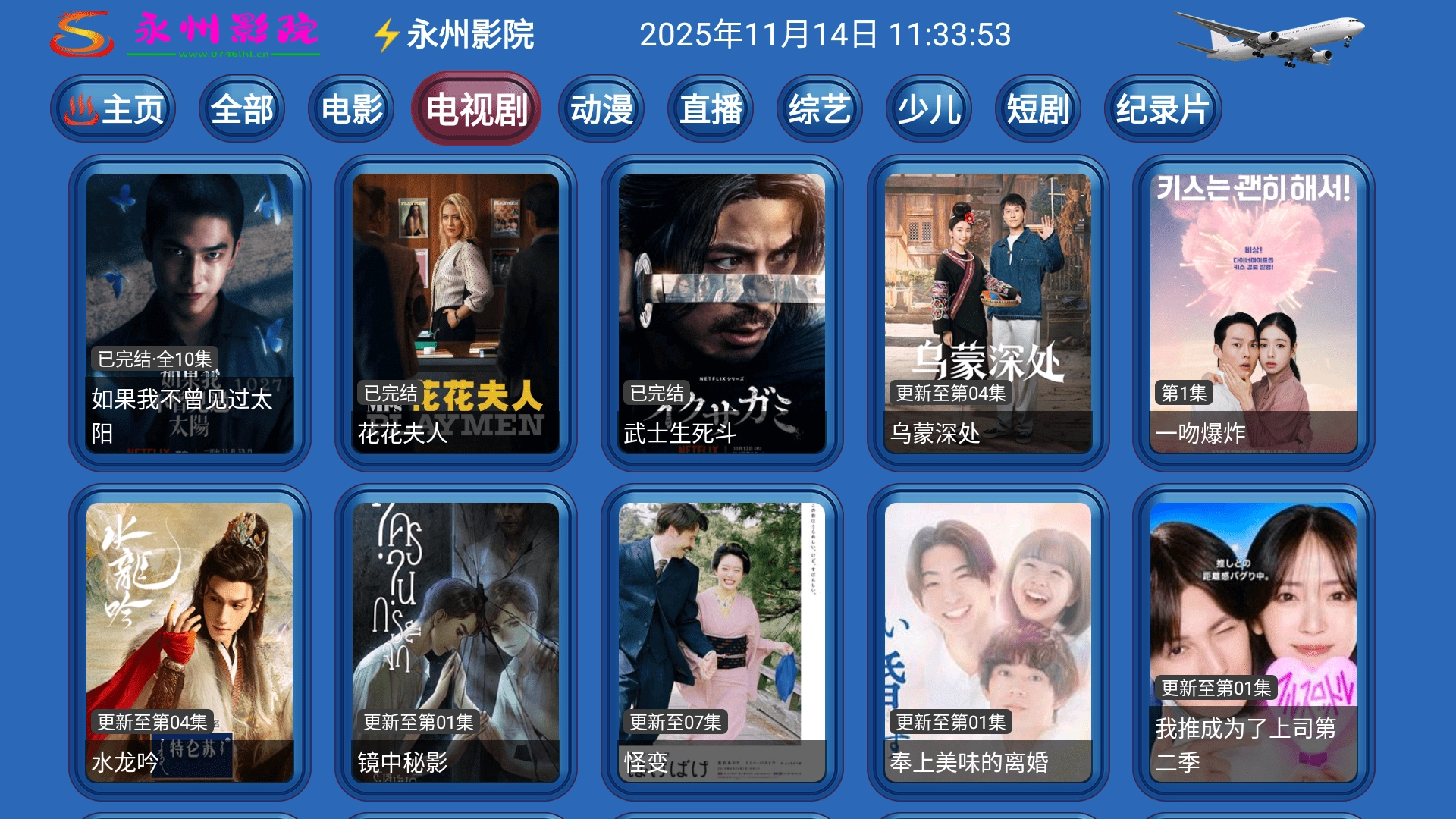Play 武士生死斗 series
This screenshot has height=819, width=1456.
point(721,313)
